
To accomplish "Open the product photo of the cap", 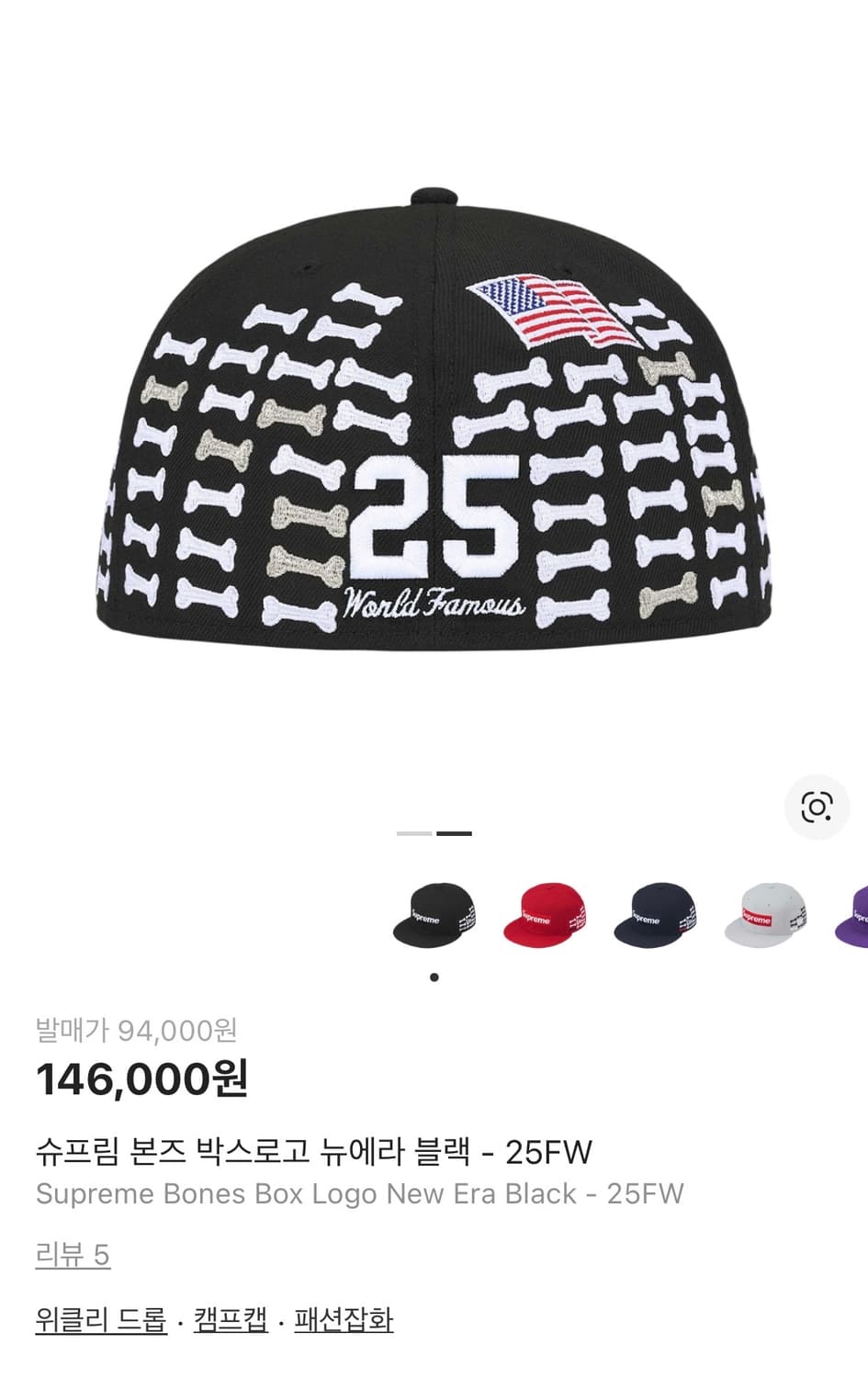I will [434, 423].
